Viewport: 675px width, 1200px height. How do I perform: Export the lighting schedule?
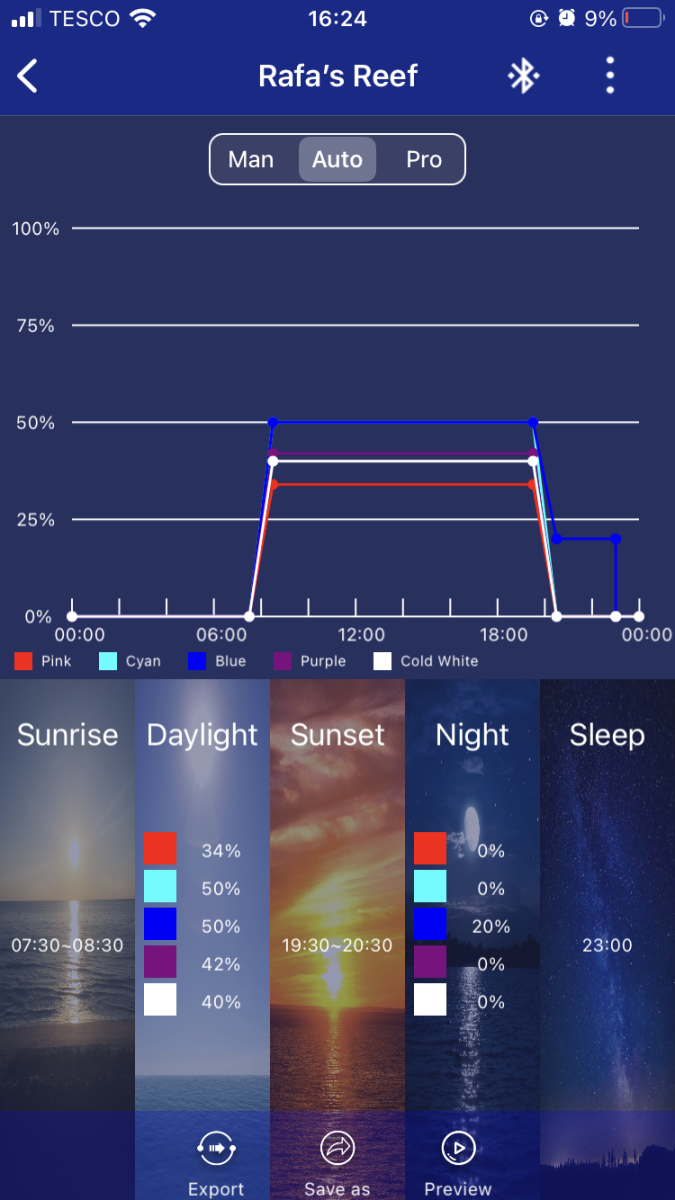coord(216,1160)
